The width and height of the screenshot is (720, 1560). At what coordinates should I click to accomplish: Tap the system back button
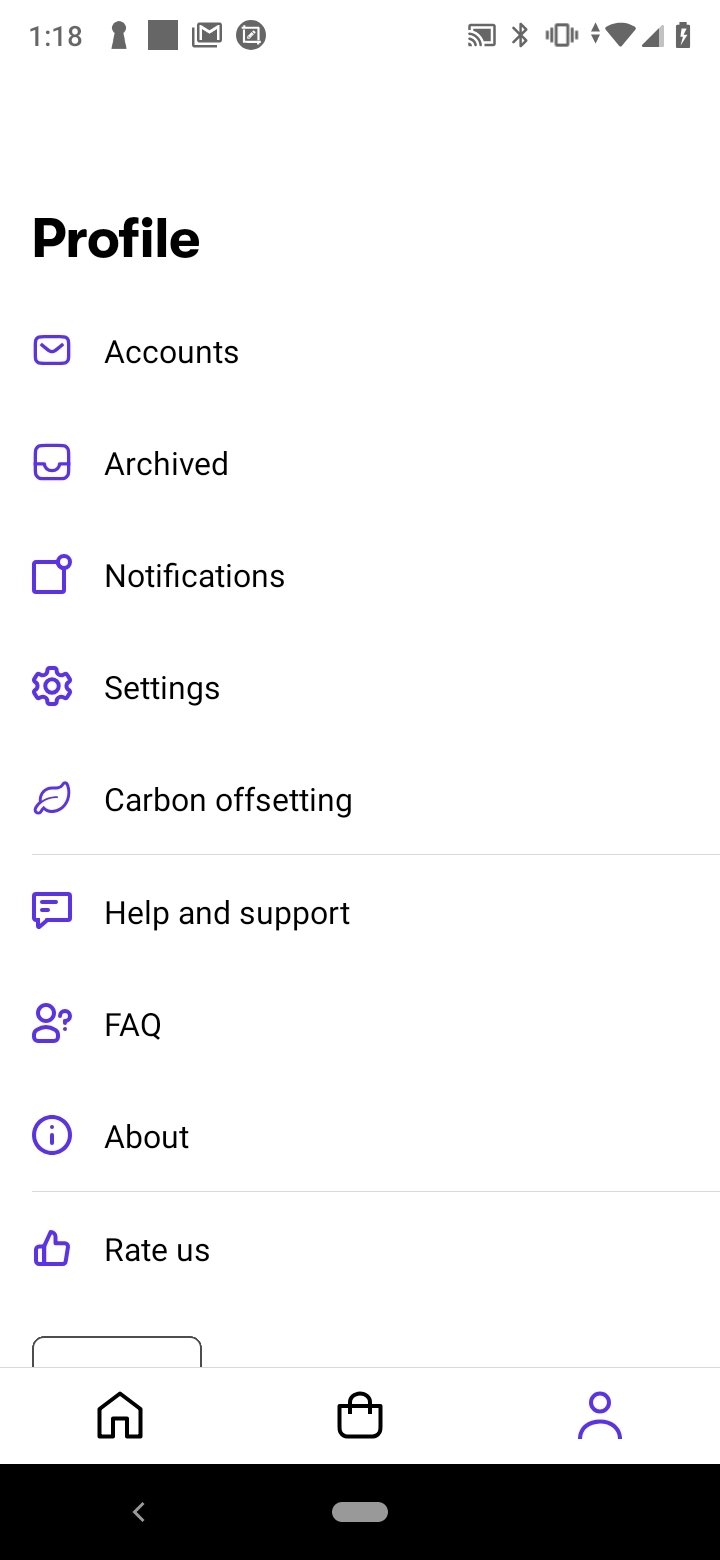(139, 1512)
